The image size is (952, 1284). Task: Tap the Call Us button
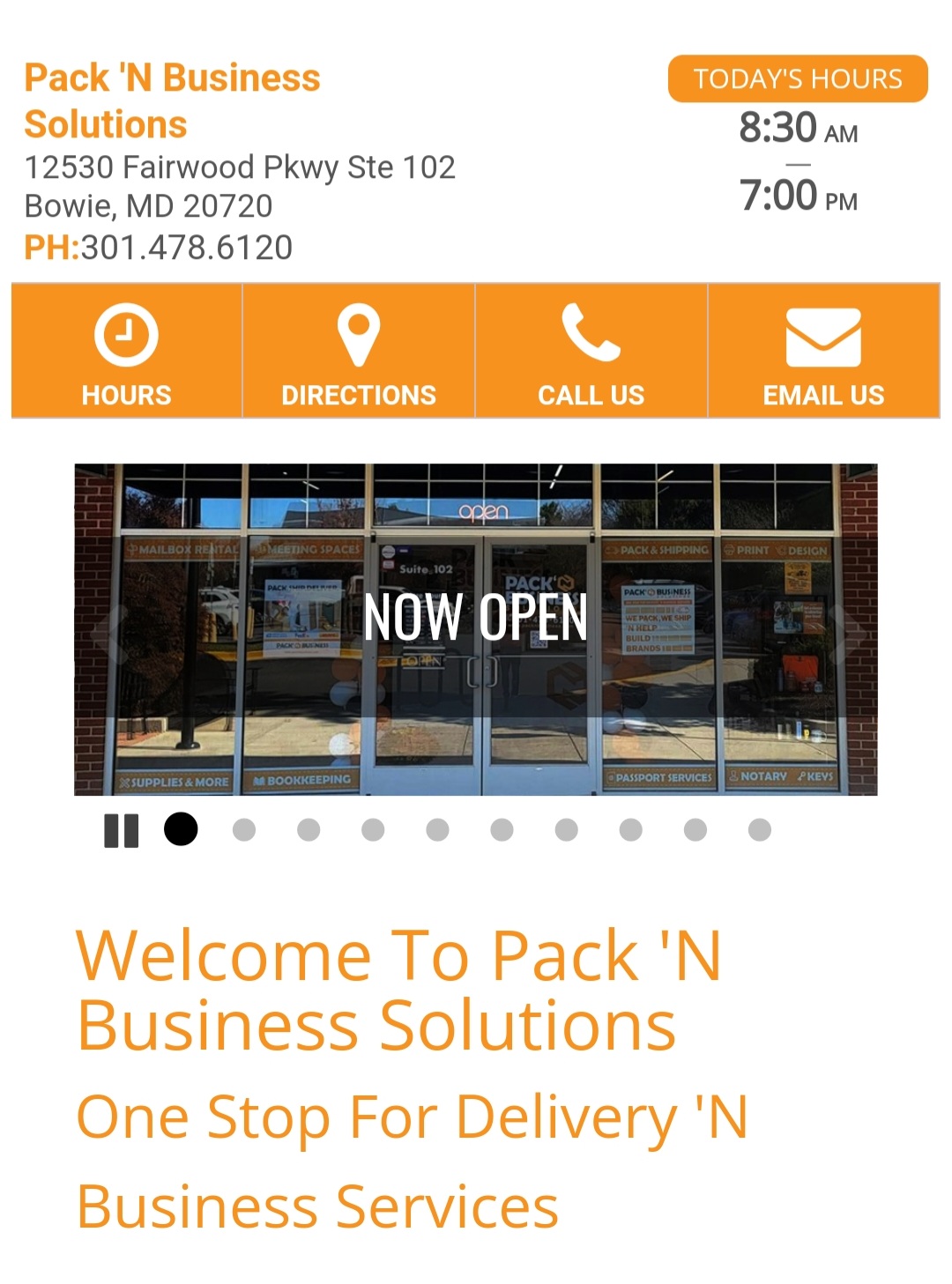[x=591, y=351]
